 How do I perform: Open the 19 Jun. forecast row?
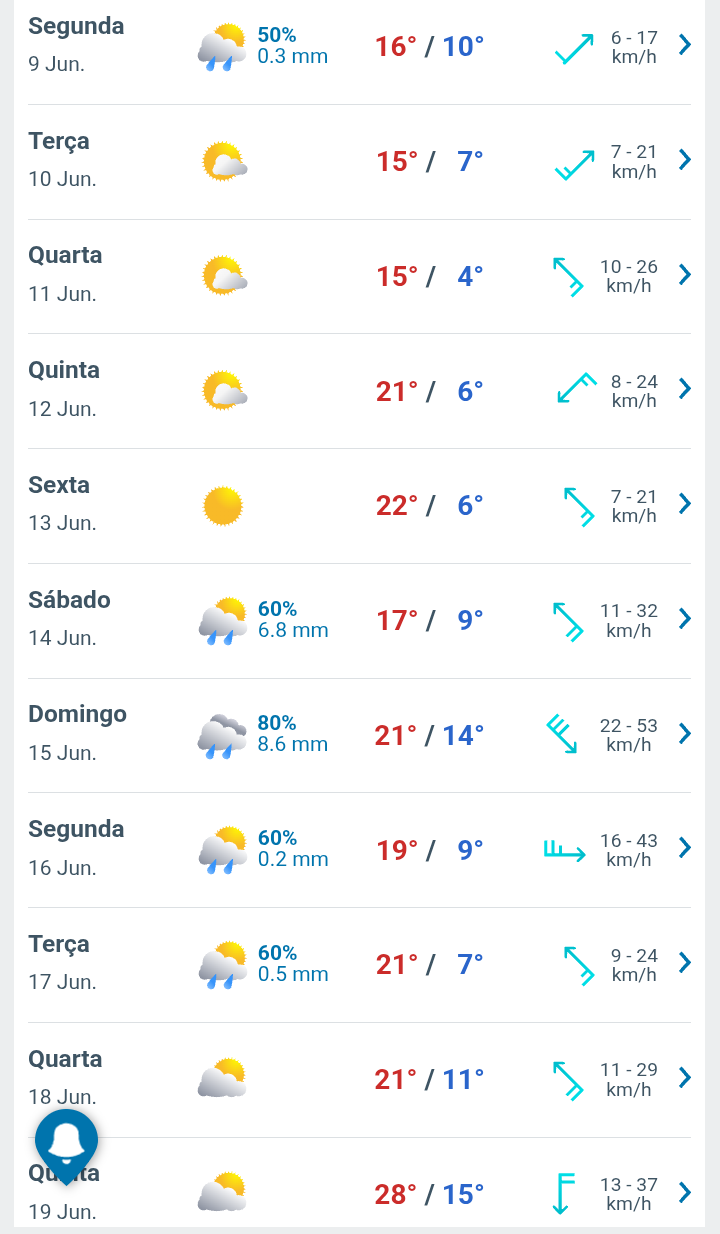[x=359, y=1183]
